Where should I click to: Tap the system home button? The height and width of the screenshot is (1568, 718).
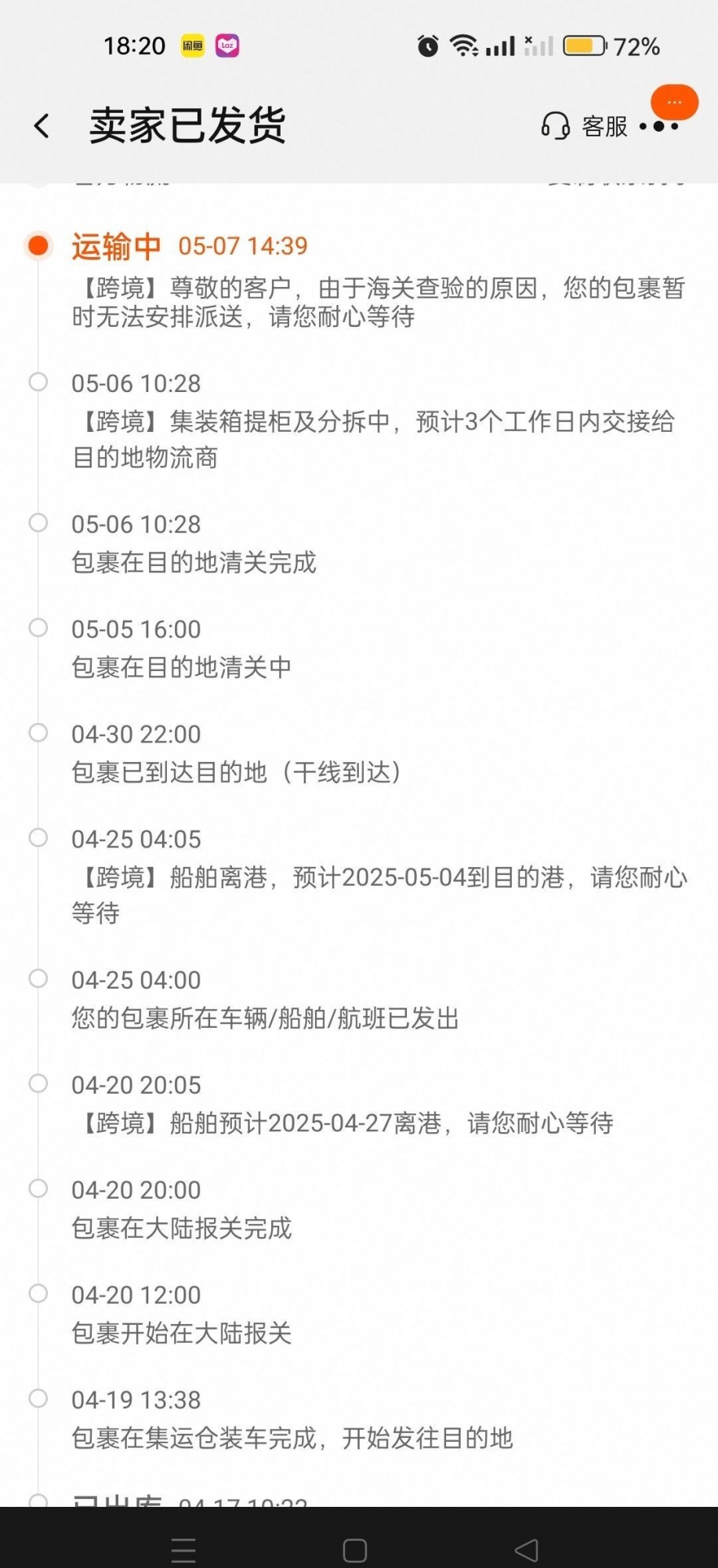pos(354,1550)
